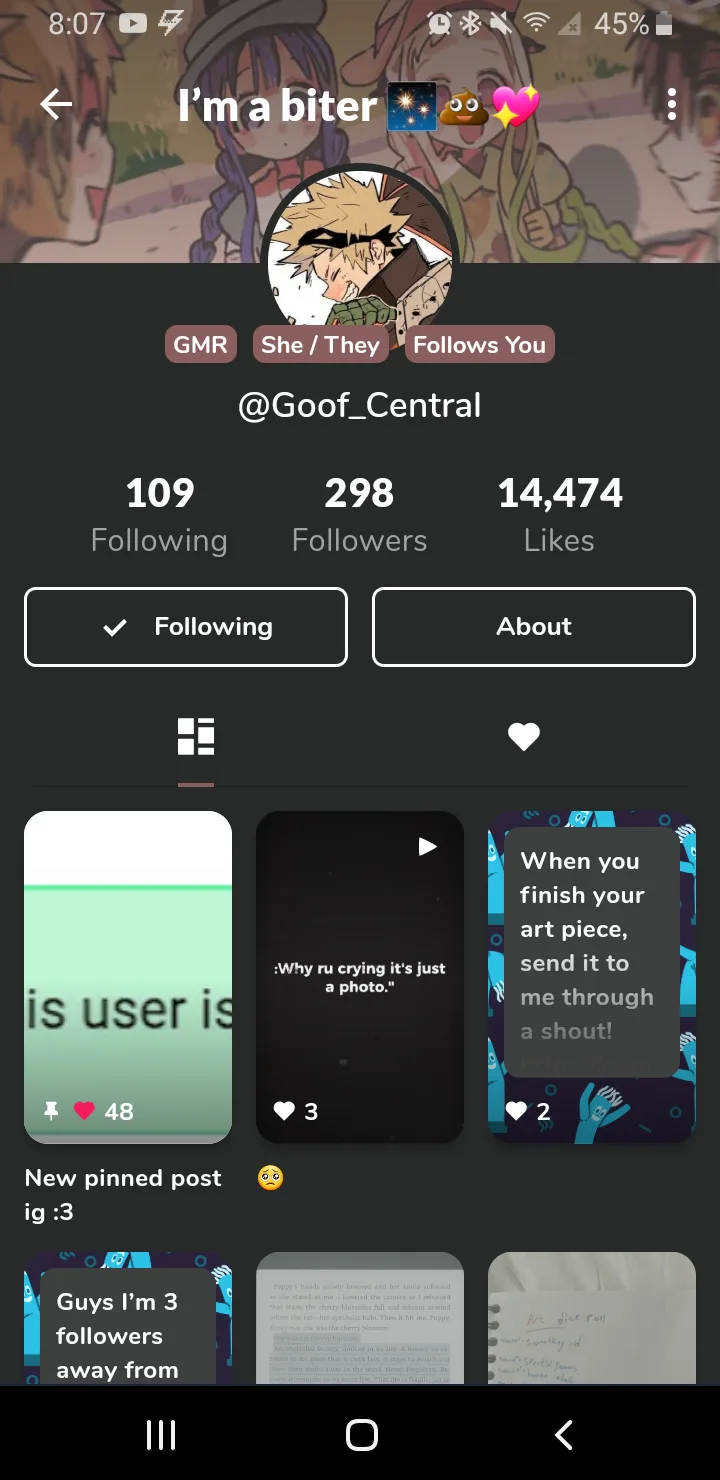720x1480 pixels.
Task: Open the three-dot overflow menu
Action: (671, 105)
